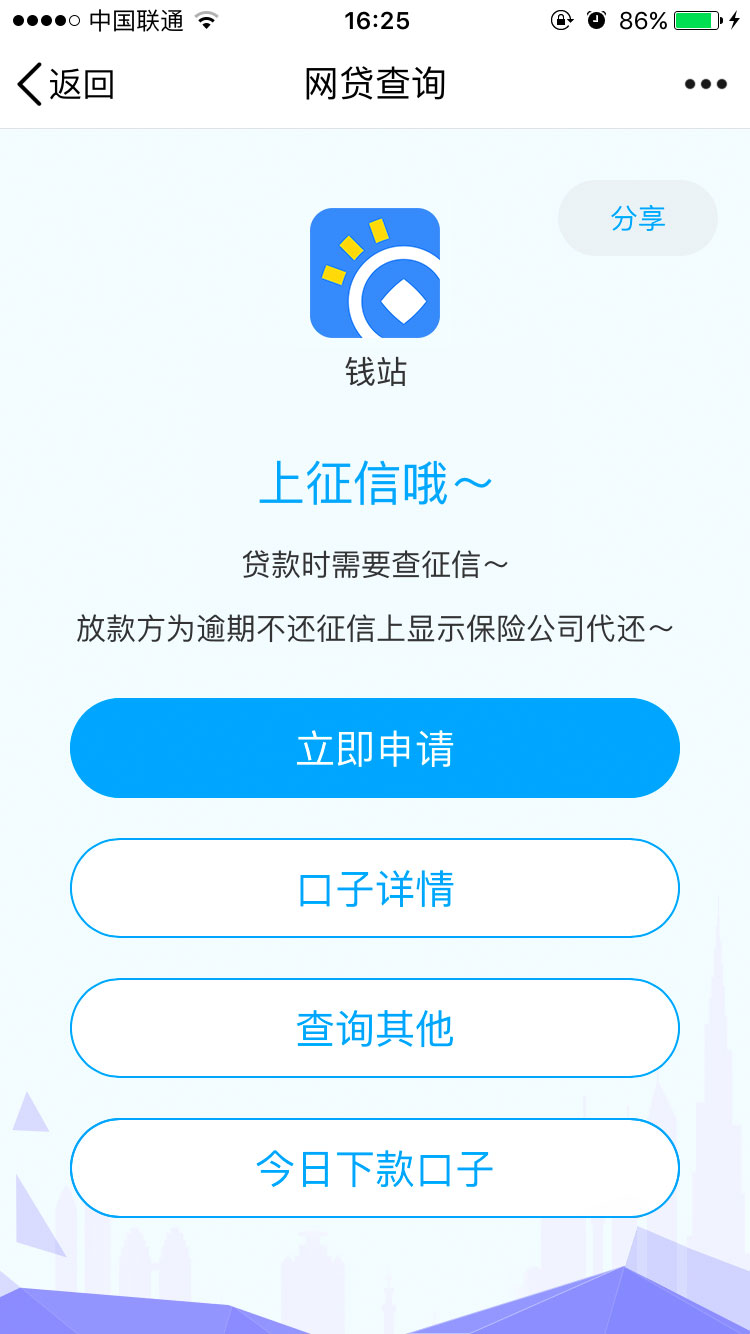Select 查询其他 to query others
This screenshot has width=750, height=1334.
[x=375, y=1028]
